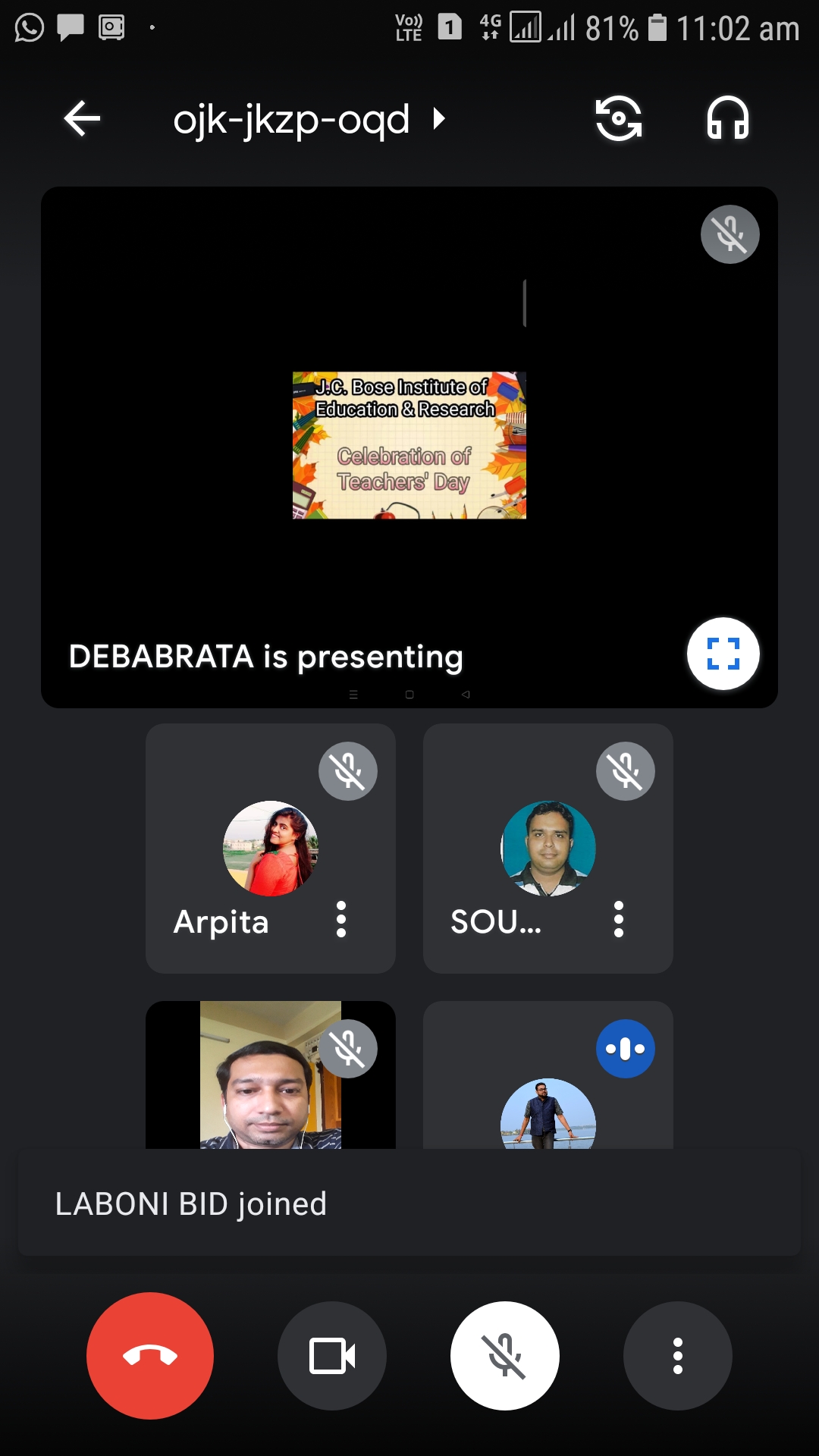The width and height of the screenshot is (819, 1456).
Task: Toggle the video camera
Action: [x=332, y=1356]
